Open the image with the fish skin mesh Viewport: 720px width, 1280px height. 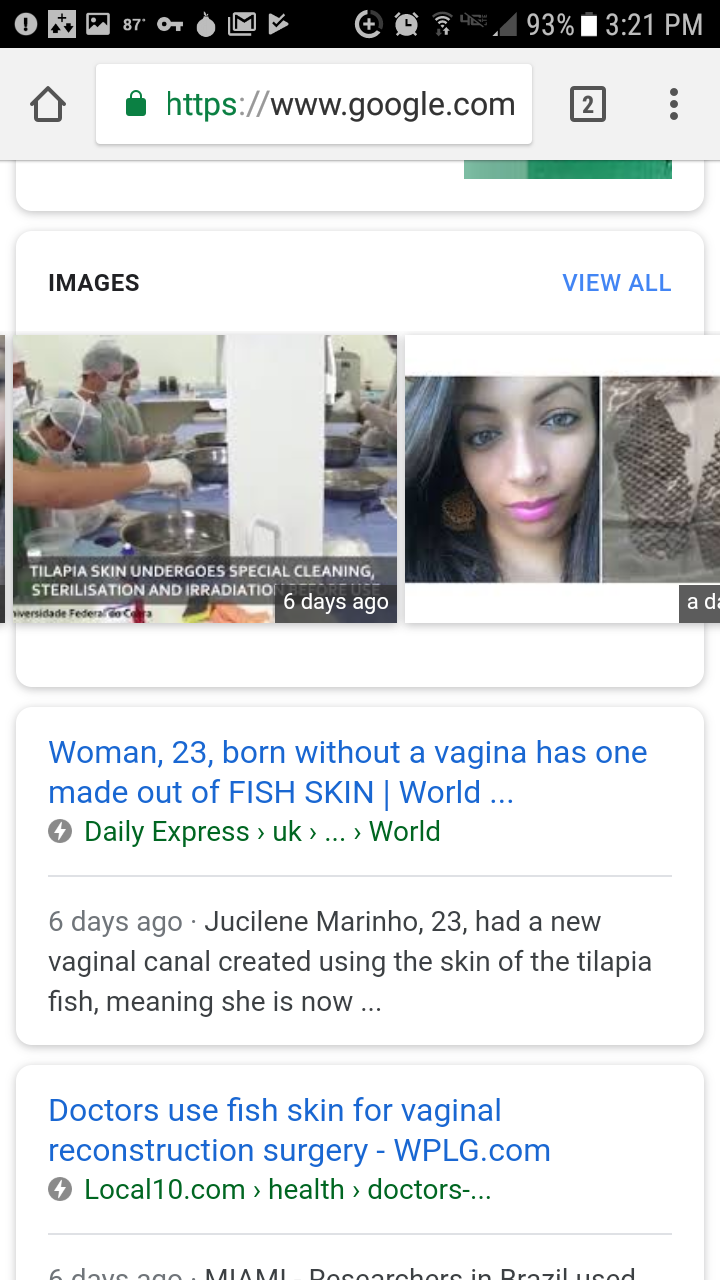click(x=562, y=480)
